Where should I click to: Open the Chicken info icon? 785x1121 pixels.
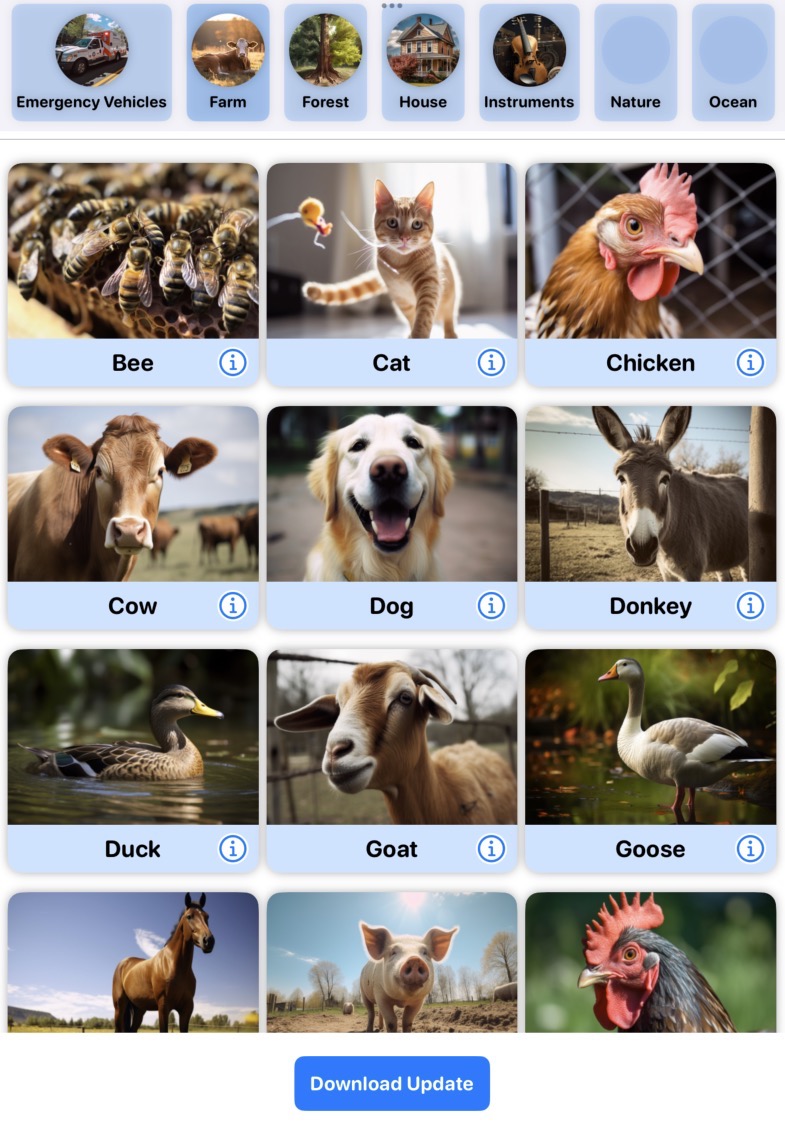pyautogui.click(x=750, y=364)
